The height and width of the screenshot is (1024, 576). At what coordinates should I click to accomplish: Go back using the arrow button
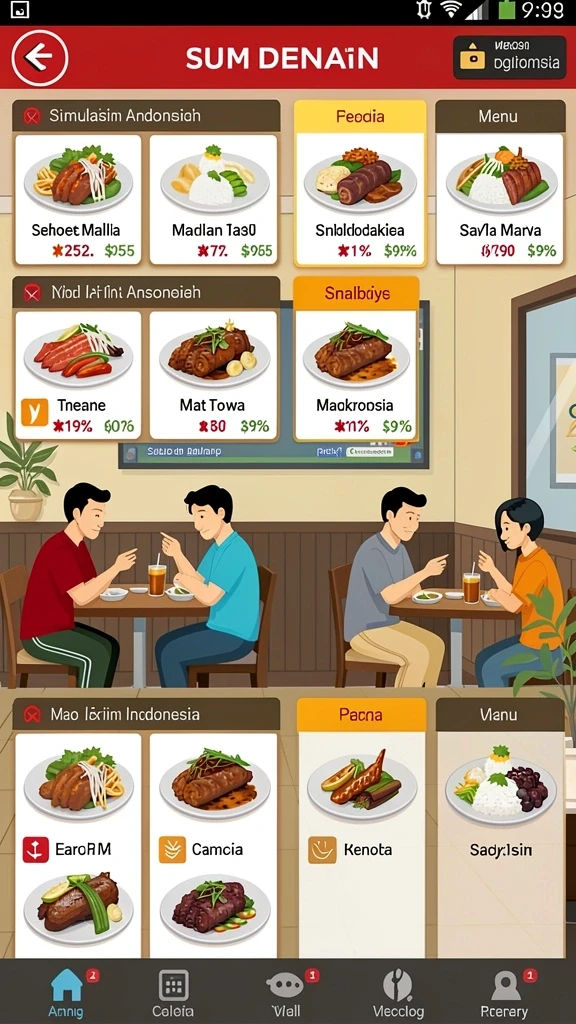pos(39,58)
